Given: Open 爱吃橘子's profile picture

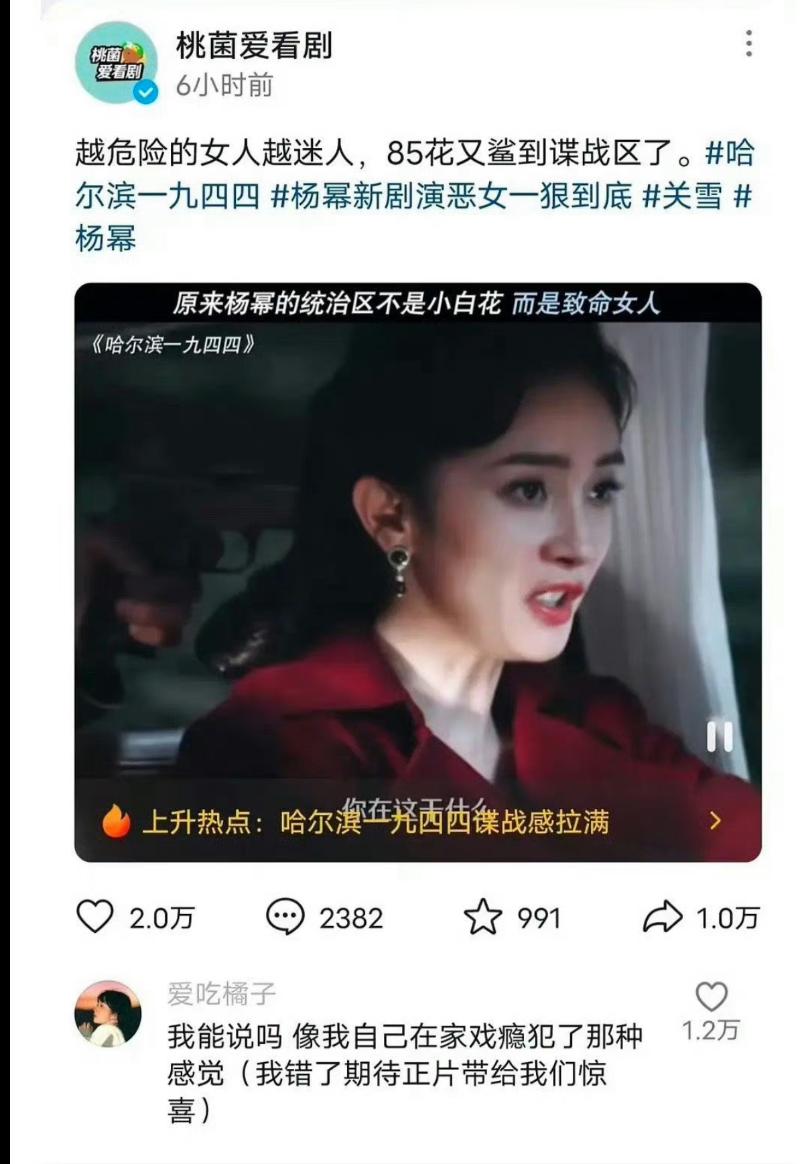Looking at the screenshot, I should pyautogui.click(x=108, y=1013).
